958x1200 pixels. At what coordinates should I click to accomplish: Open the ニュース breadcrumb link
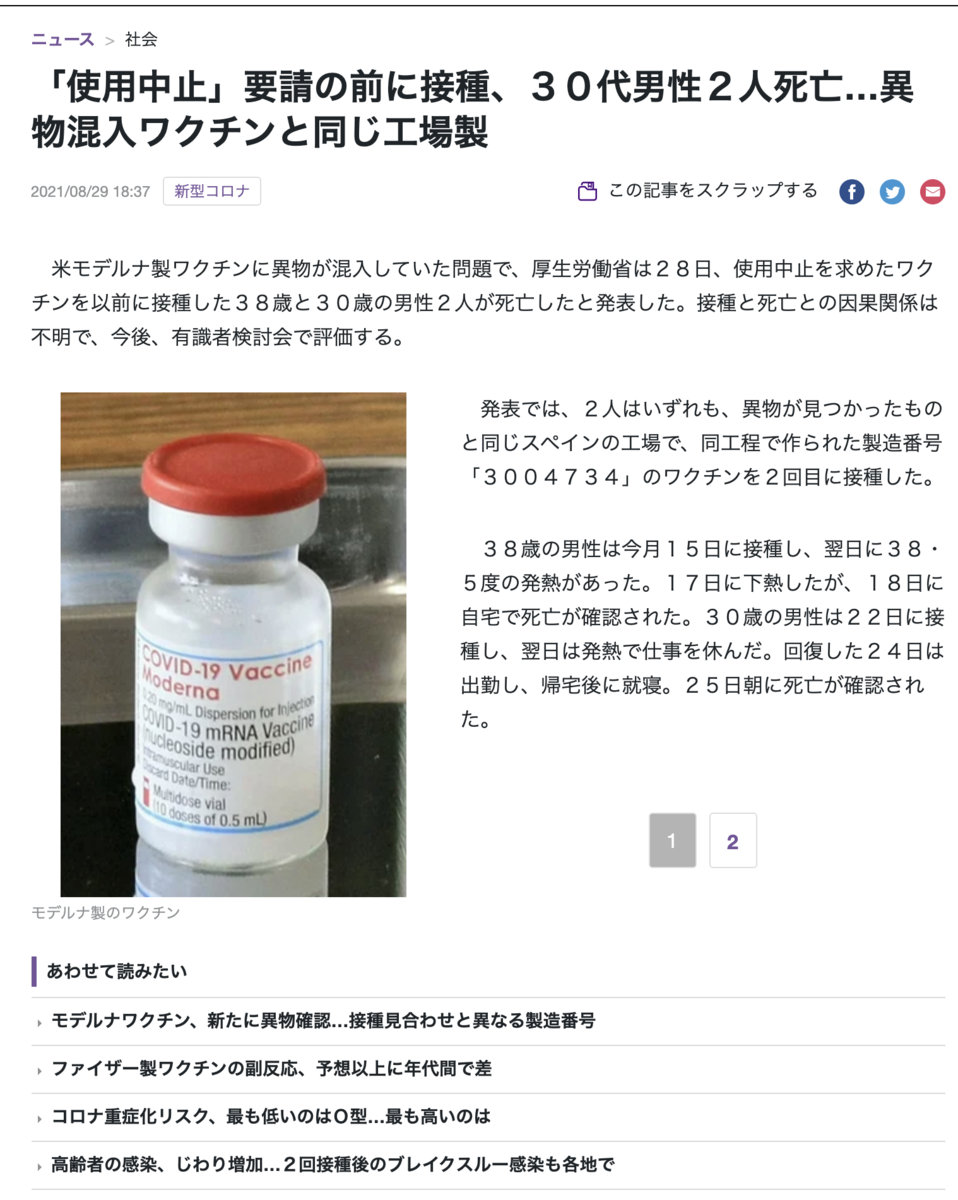(62, 40)
